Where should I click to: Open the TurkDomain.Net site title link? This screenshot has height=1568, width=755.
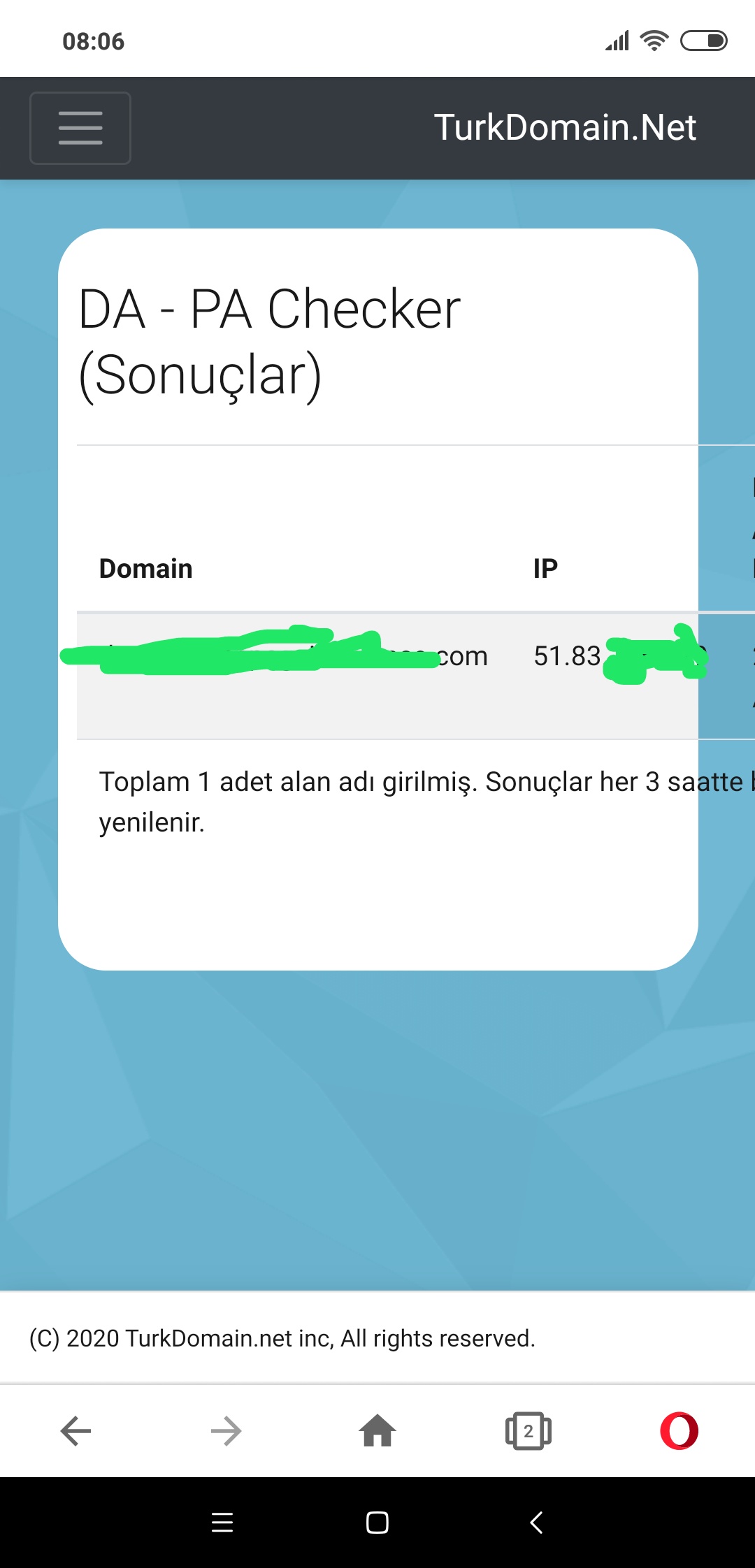point(565,128)
